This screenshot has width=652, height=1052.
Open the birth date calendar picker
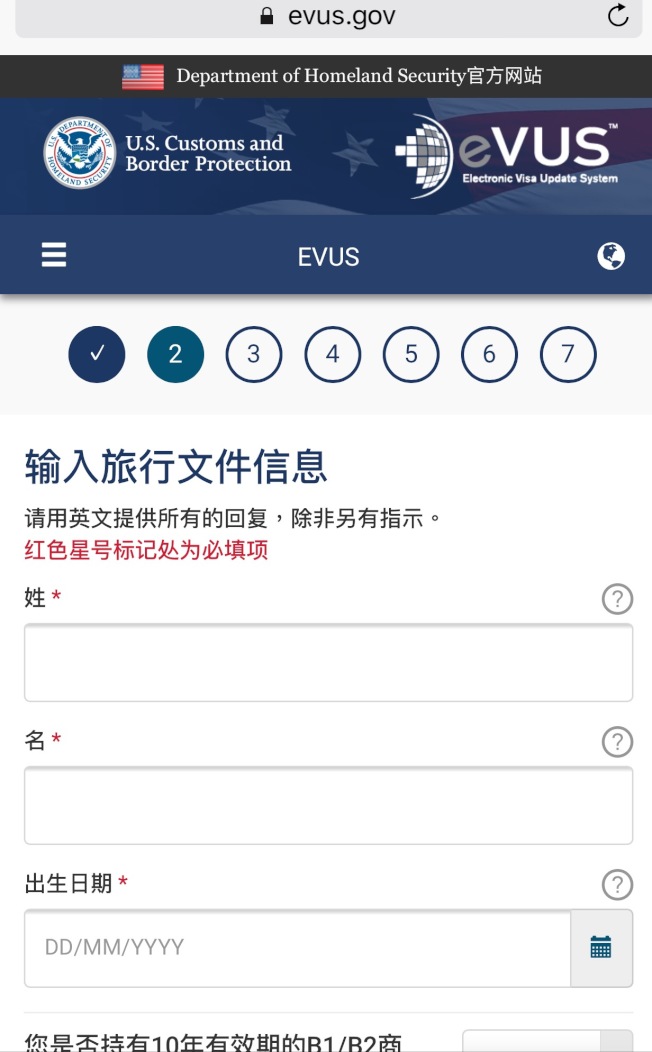(x=601, y=948)
